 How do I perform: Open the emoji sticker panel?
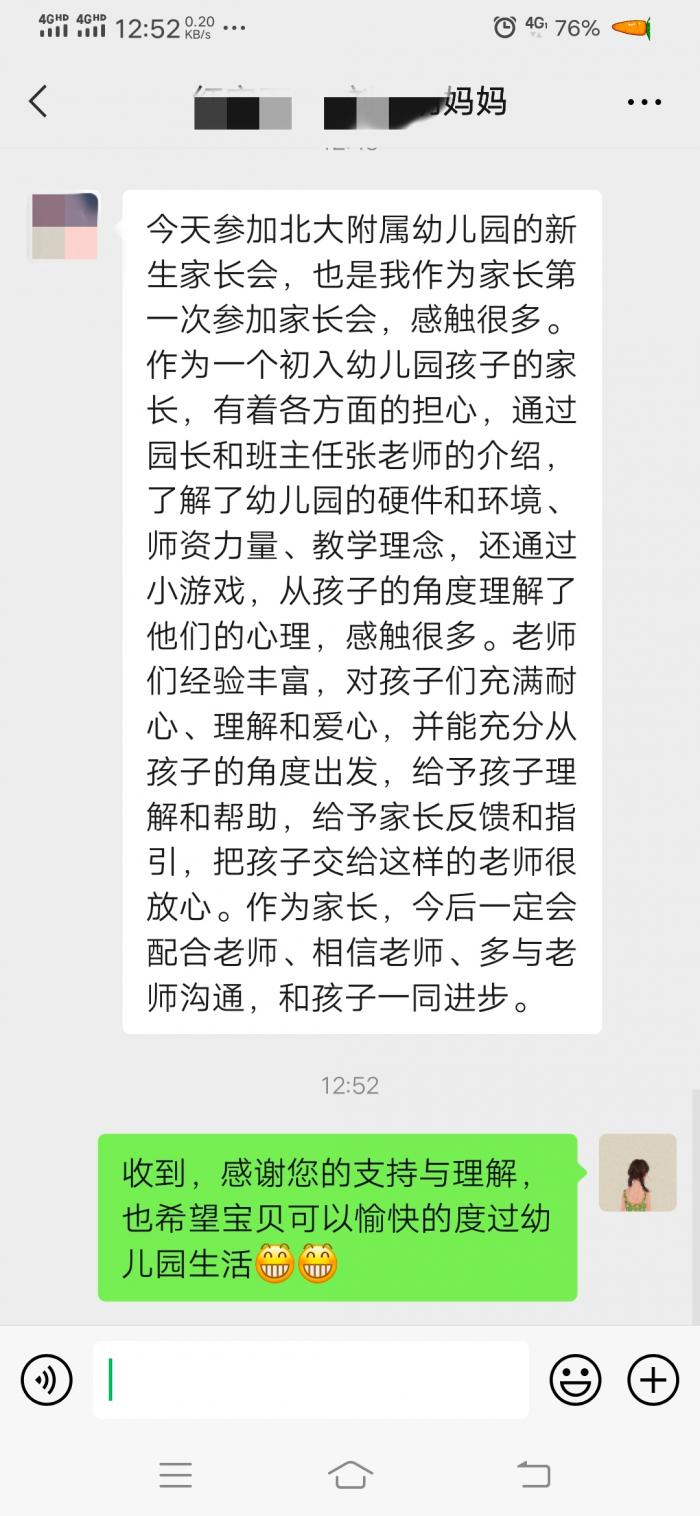click(575, 1380)
